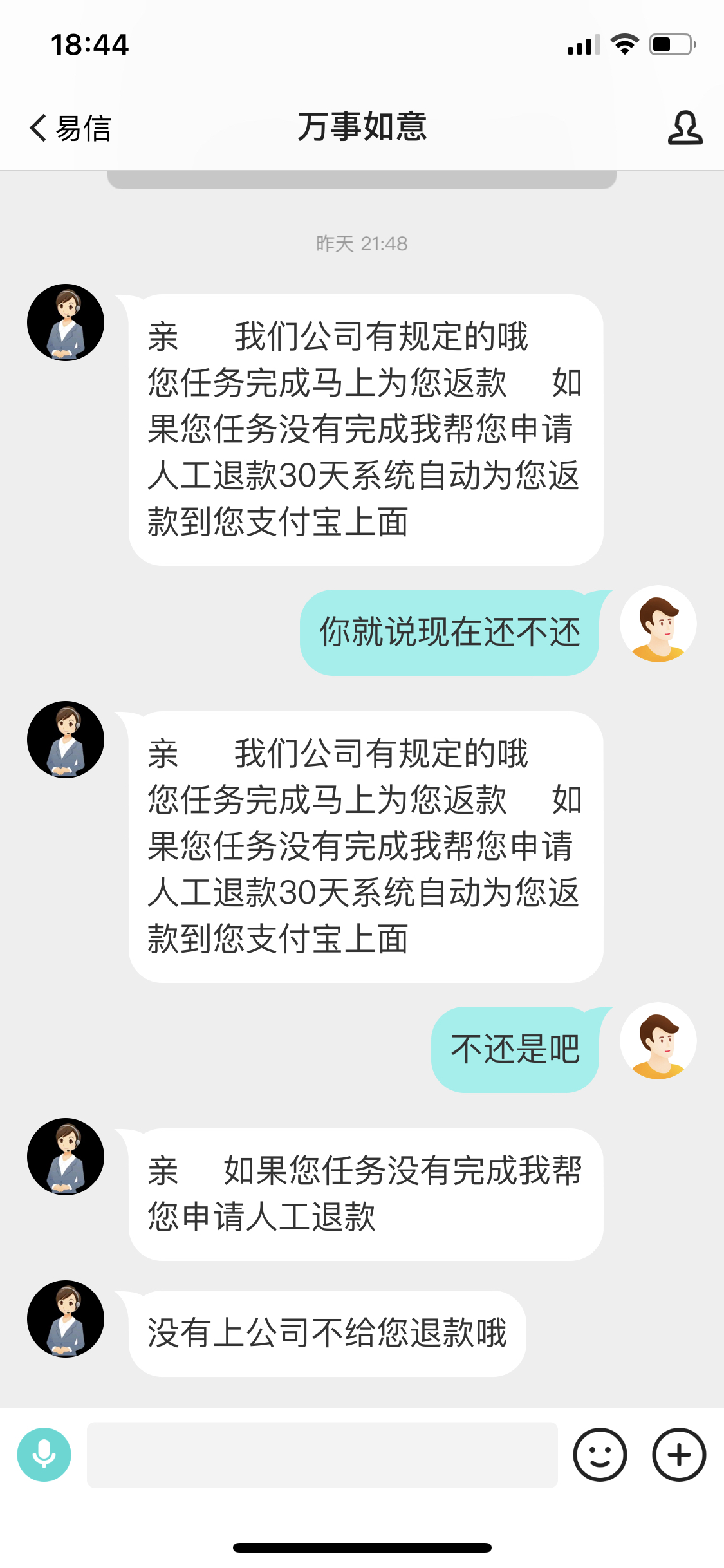724x1568 pixels.
Task: Tap the voice microphone button
Action: pyautogui.click(x=44, y=1454)
